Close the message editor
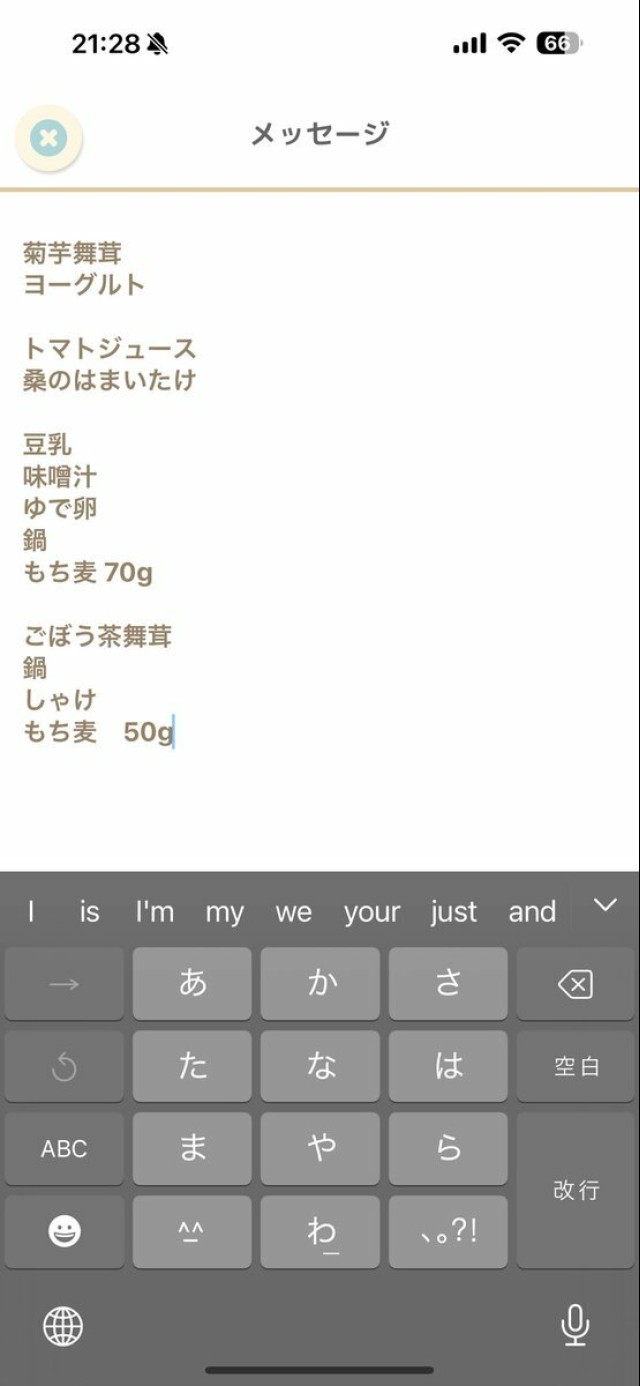Image resolution: width=640 pixels, height=1386 pixels. click(x=48, y=138)
